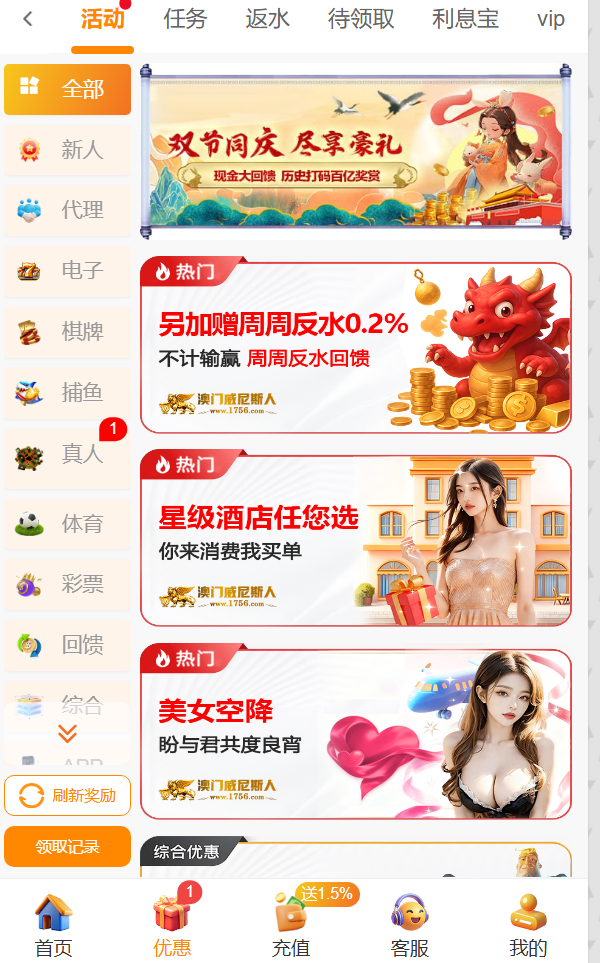The image size is (600, 963).
Task: Switch to the 返水 tab
Action: 267,19
